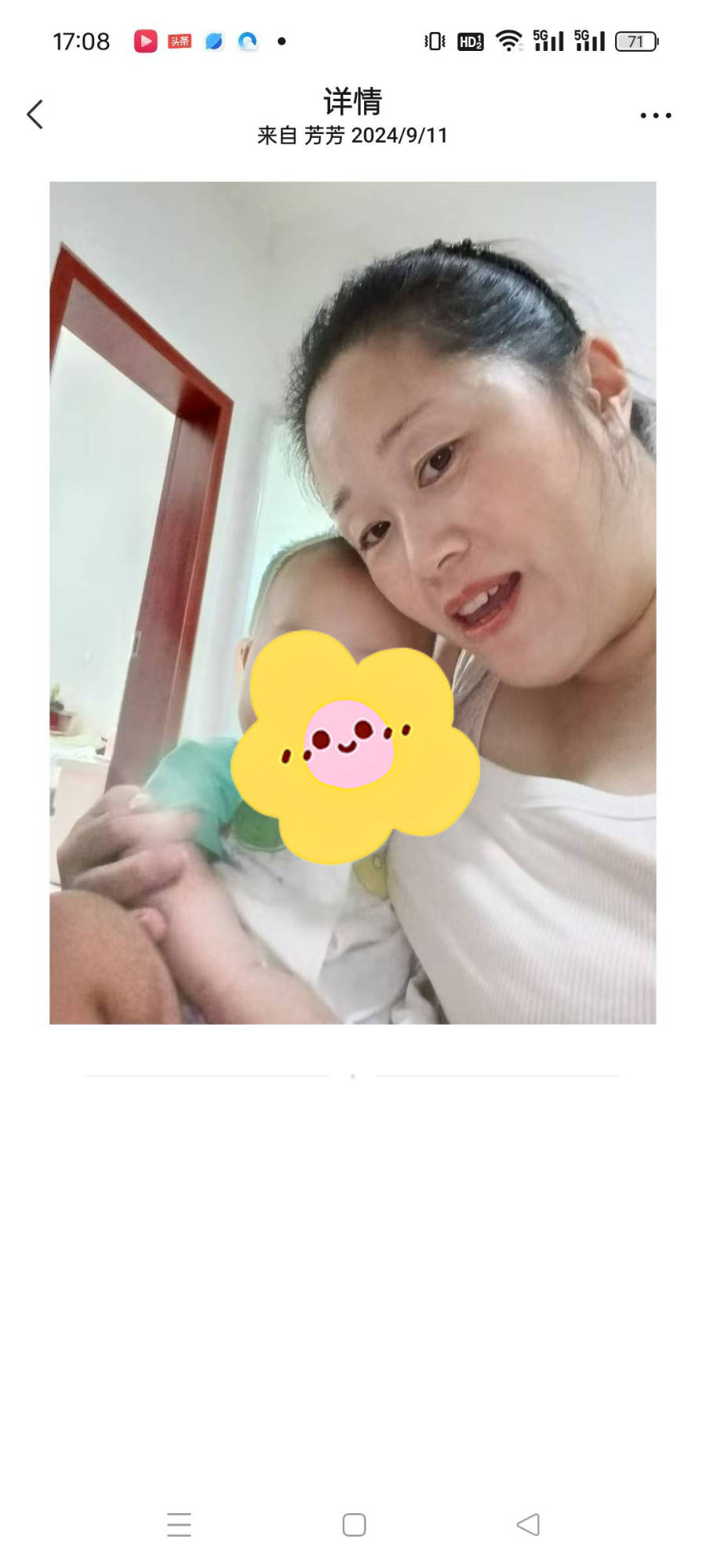Open the three-dot overflow menu
Image resolution: width=706 pixels, height=1568 pixels.
(x=655, y=115)
